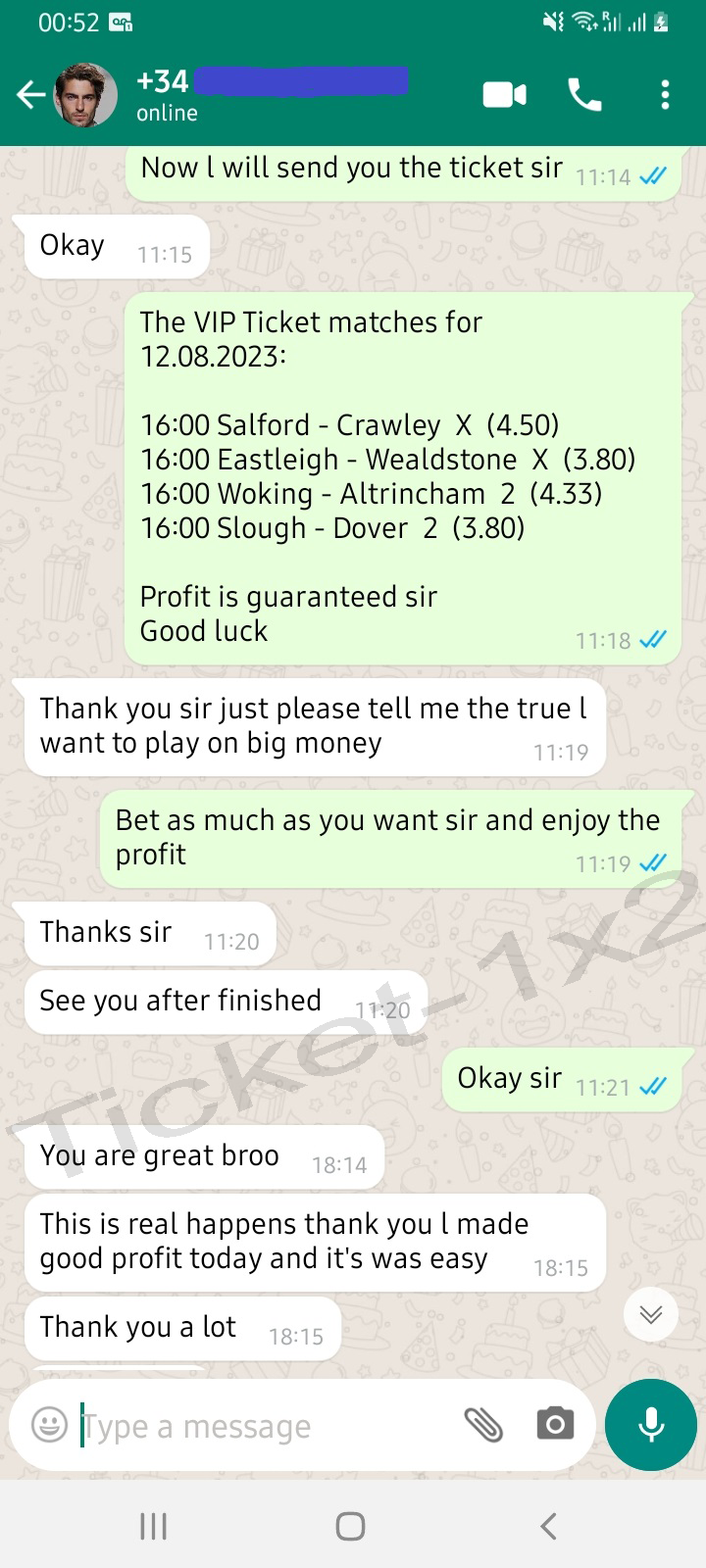Open the camera to send a photo
The width and height of the screenshot is (706, 1568).
pyautogui.click(x=555, y=1424)
